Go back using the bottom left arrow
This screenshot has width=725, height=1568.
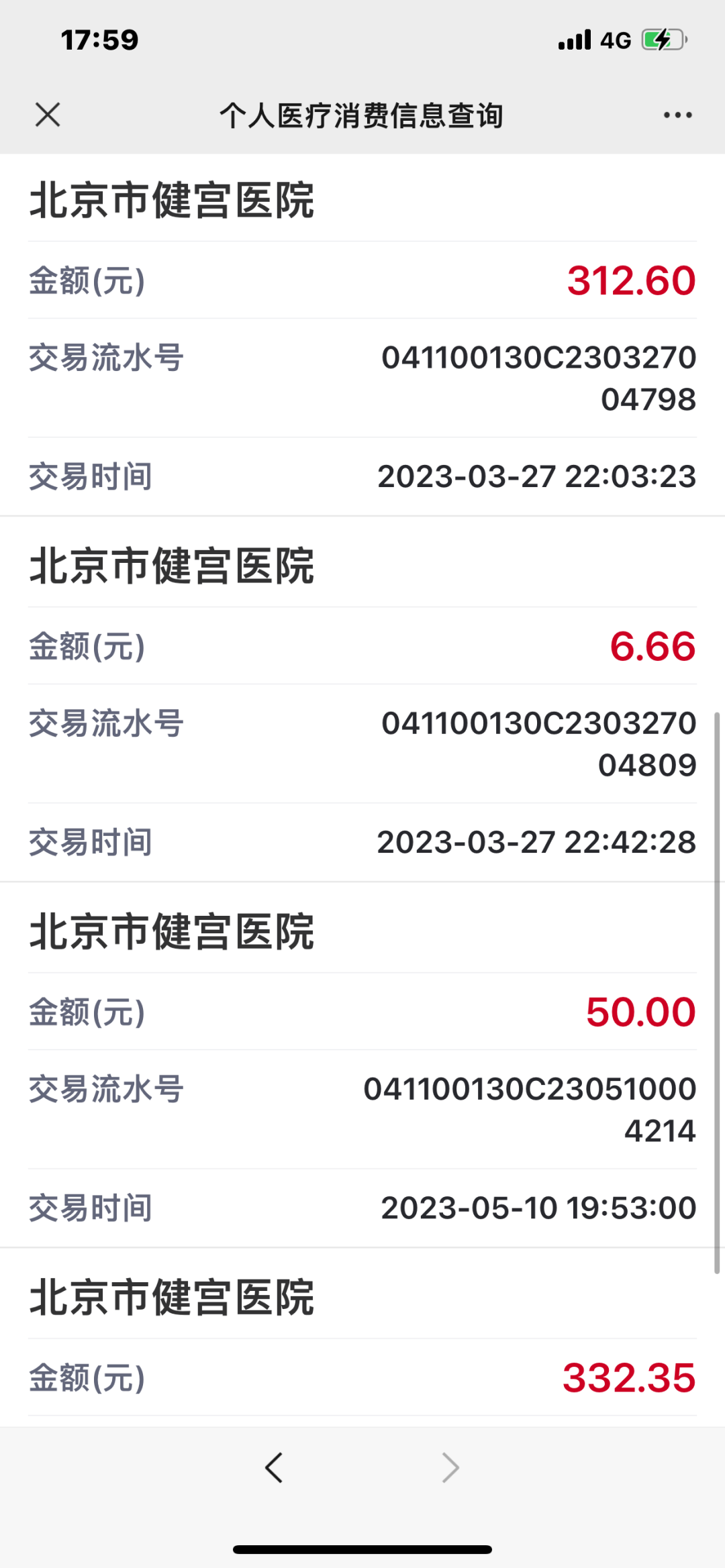(274, 1467)
